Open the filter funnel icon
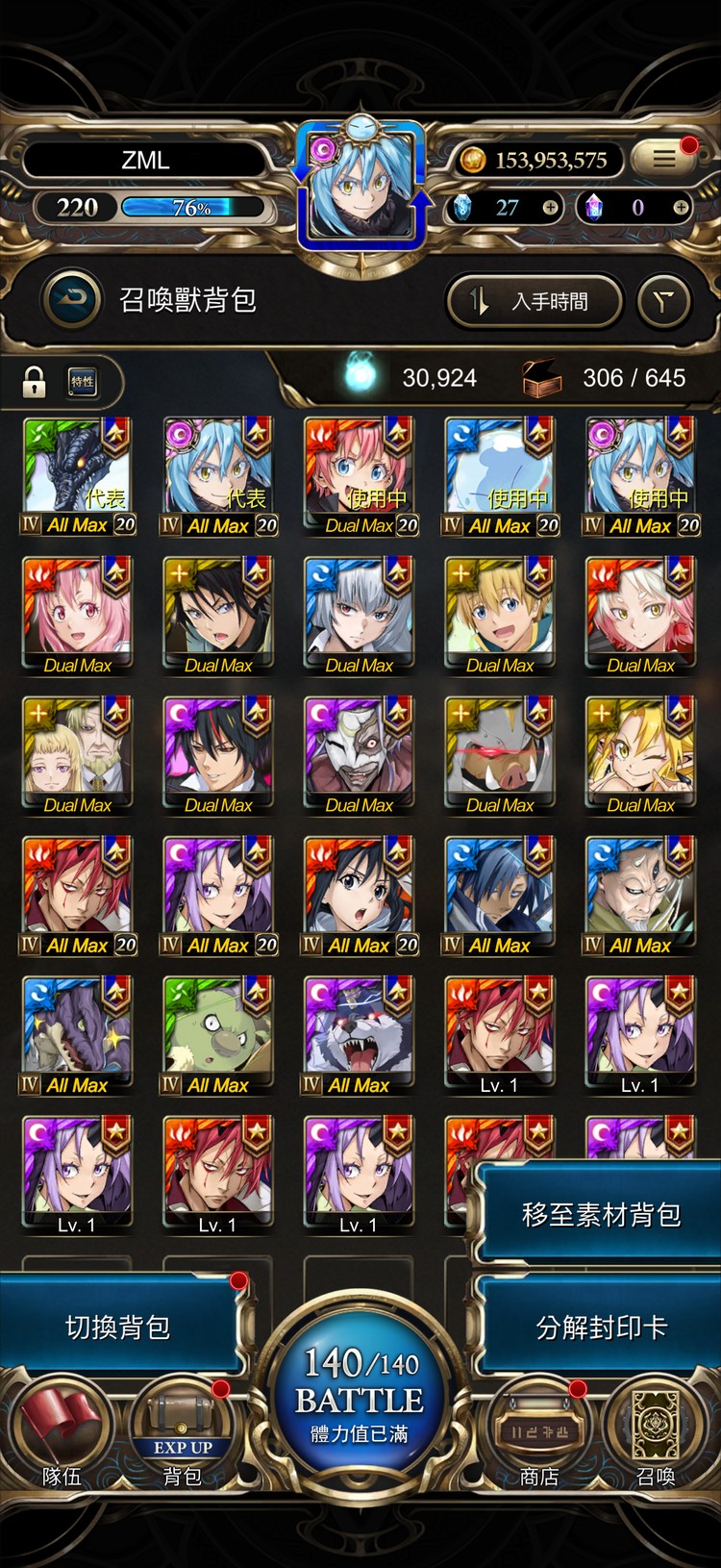The image size is (721, 1568). coord(664,302)
